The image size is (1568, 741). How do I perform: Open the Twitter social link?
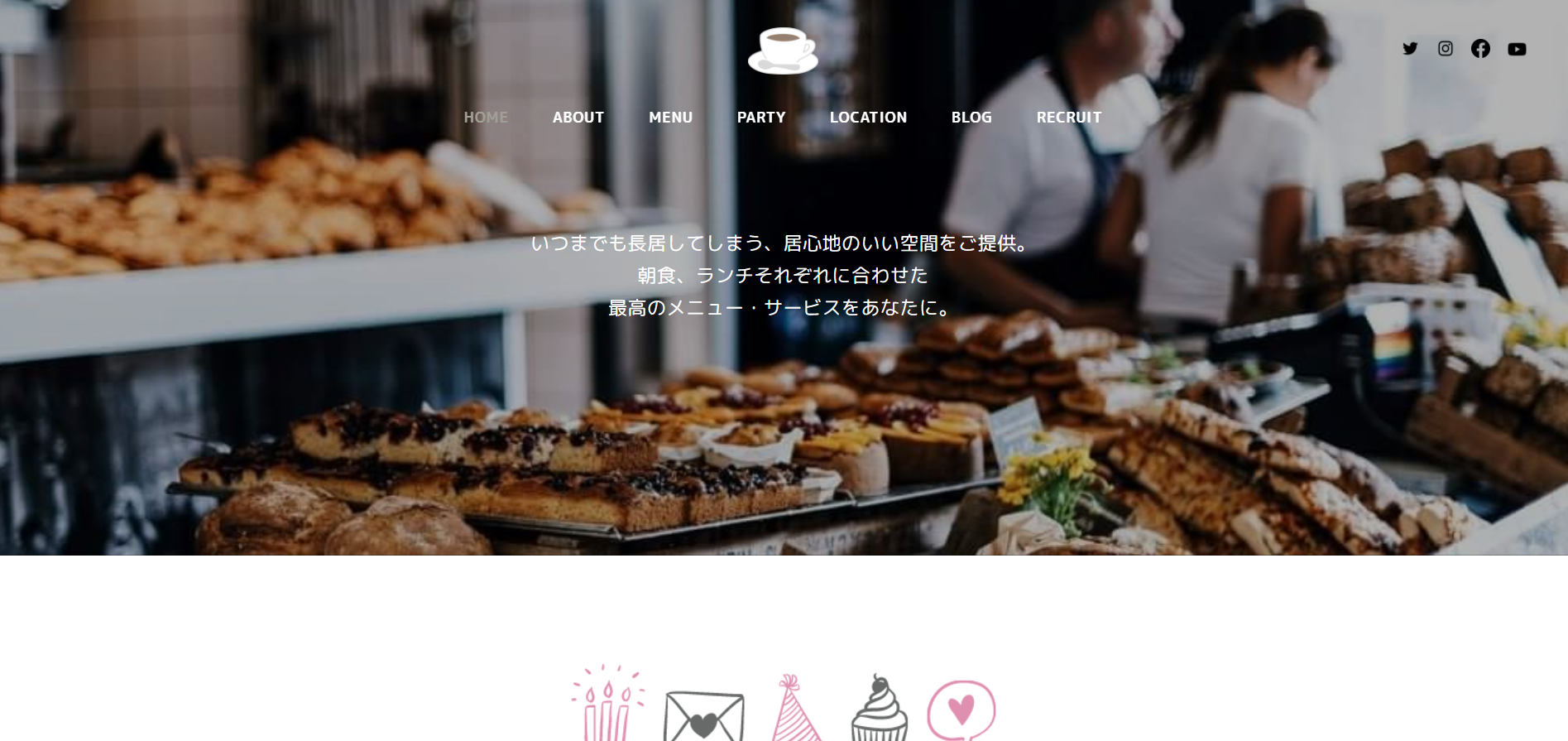(x=1410, y=49)
